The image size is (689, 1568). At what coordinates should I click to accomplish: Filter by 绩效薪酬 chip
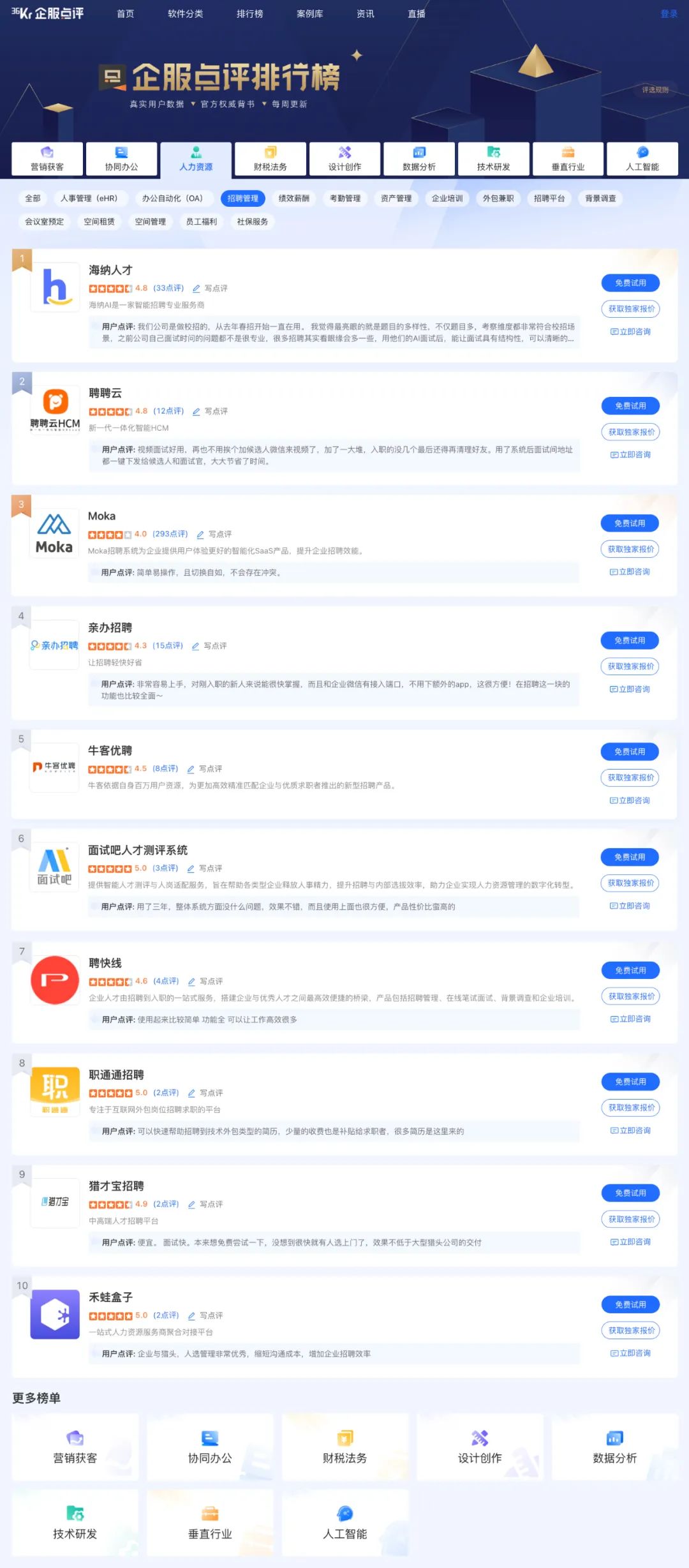[294, 198]
